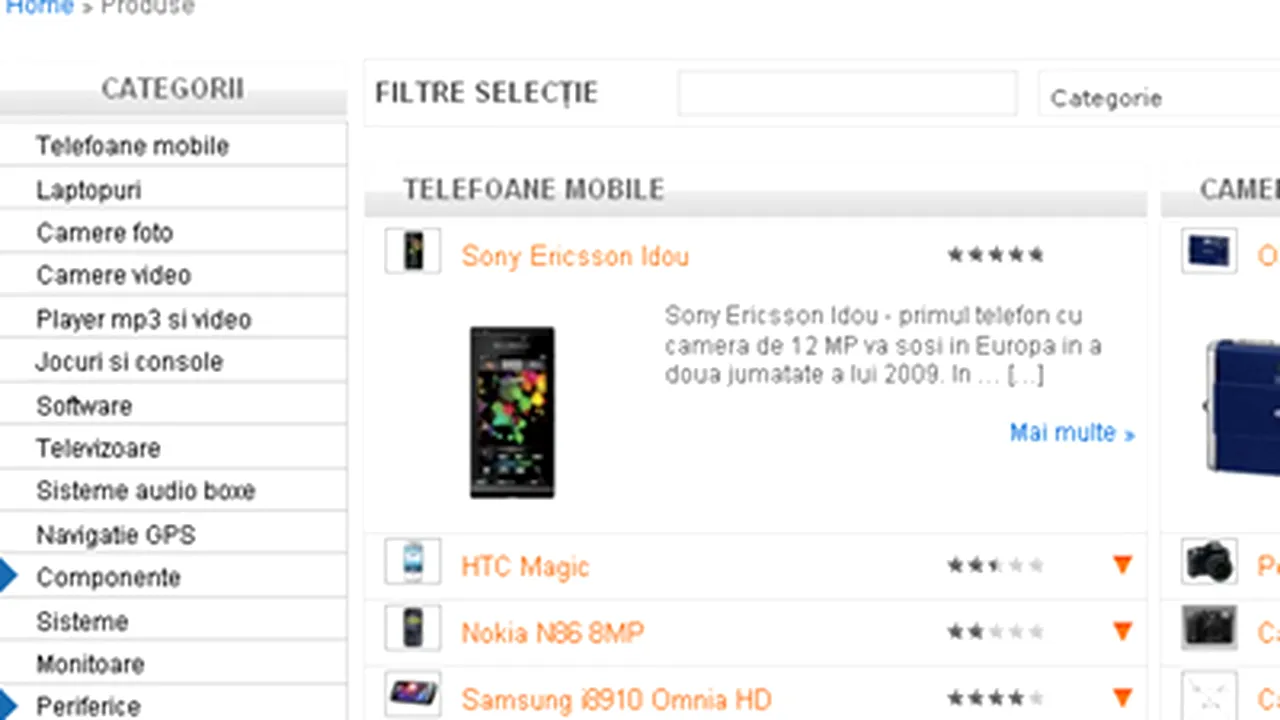Expand the Nokia N86 8MP row
The image size is (1280, 720).
click(x=1122, y=632)
